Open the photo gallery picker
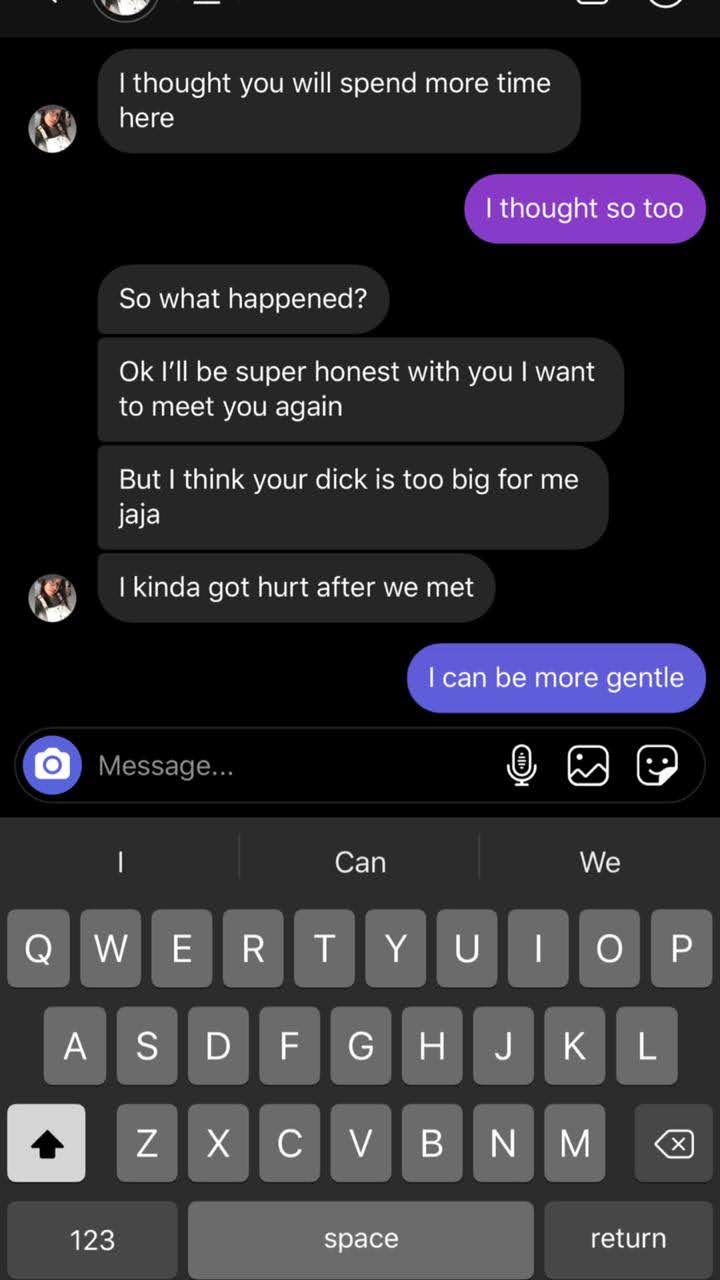 (588, 766)
